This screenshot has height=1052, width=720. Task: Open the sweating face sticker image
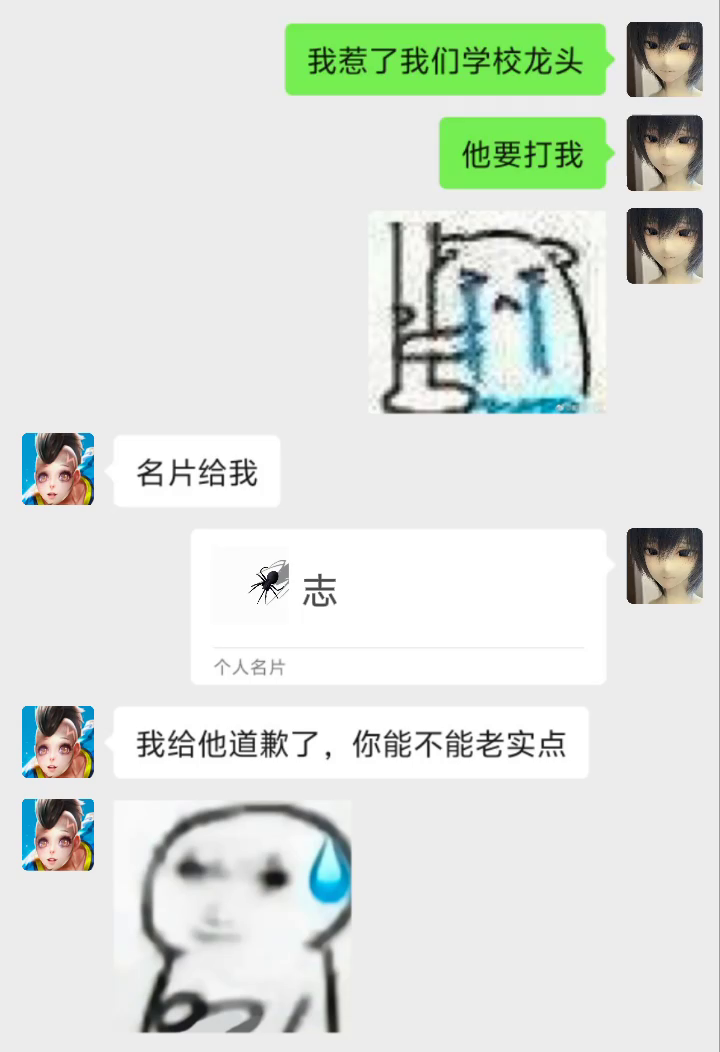(x=233, y=916)
